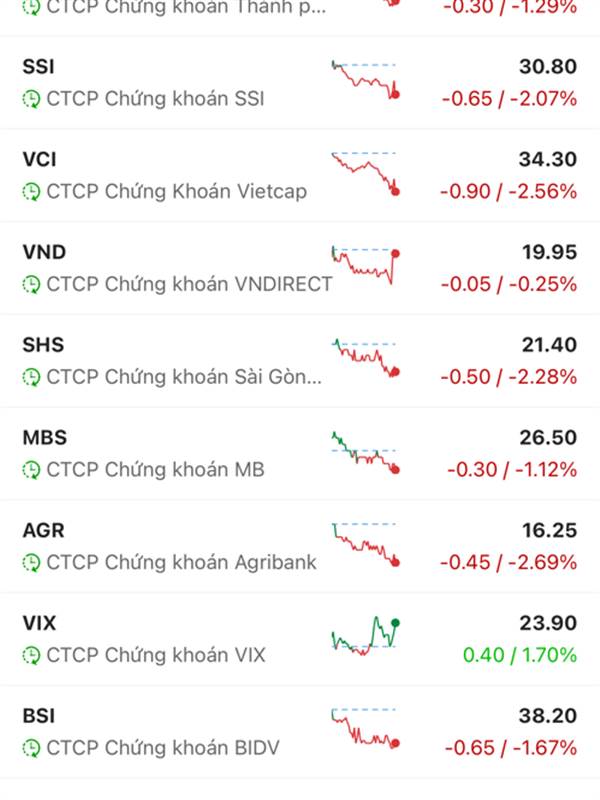This screenshot has height=800, width=600.
Task: View details for VCI Vietcap
Action: 300,175
